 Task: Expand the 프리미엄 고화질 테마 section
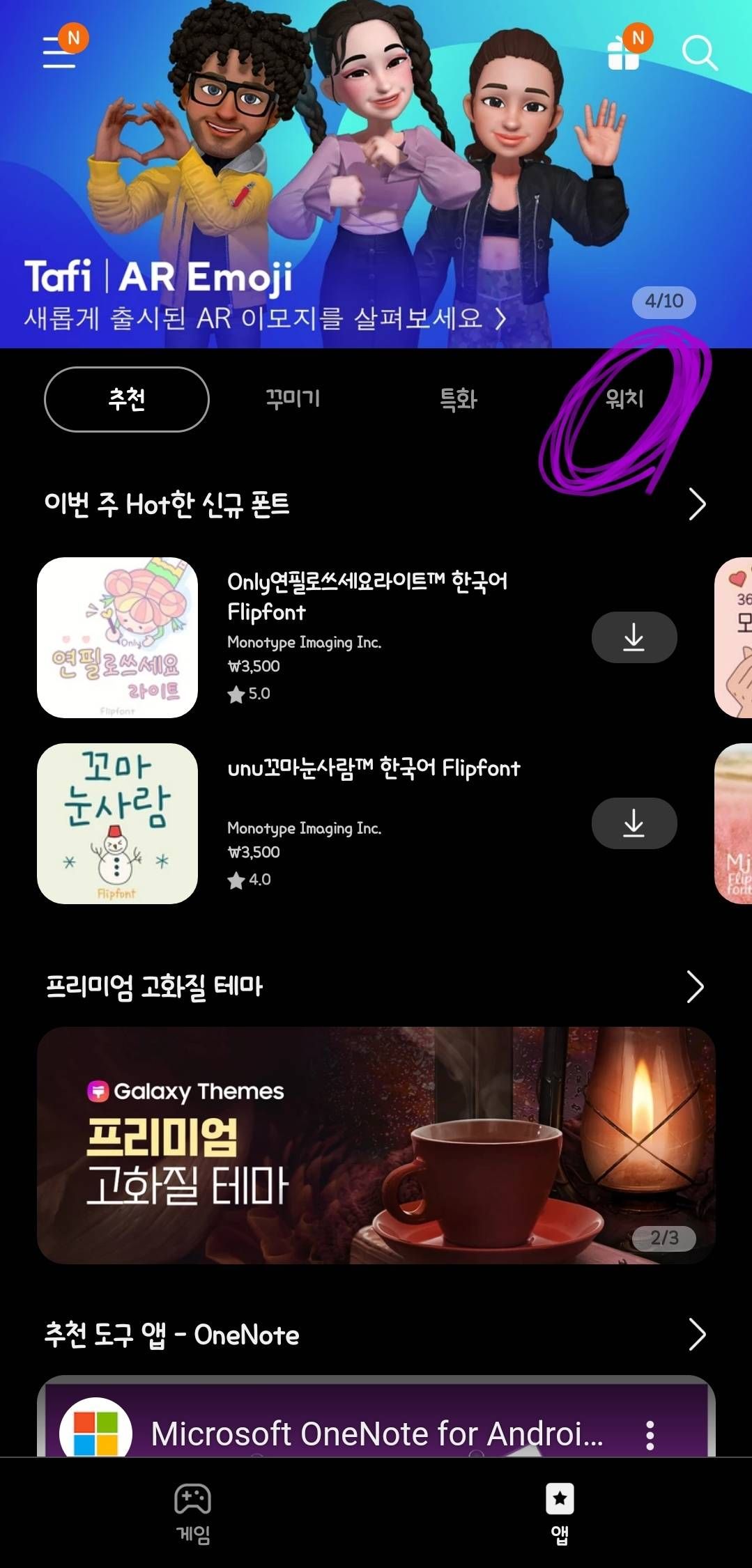[695, 986]
